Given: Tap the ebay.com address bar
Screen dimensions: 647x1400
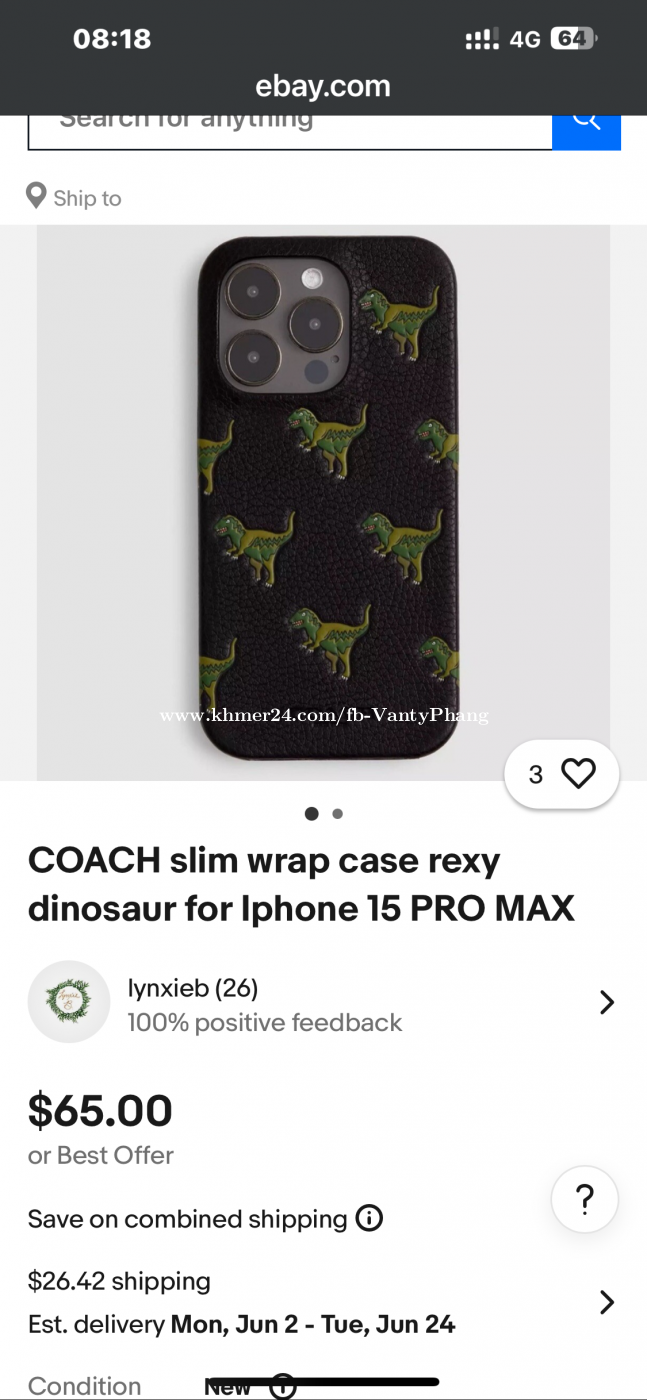Looking at the screenshot, I should pyautogui.click(x=323, y=87).
